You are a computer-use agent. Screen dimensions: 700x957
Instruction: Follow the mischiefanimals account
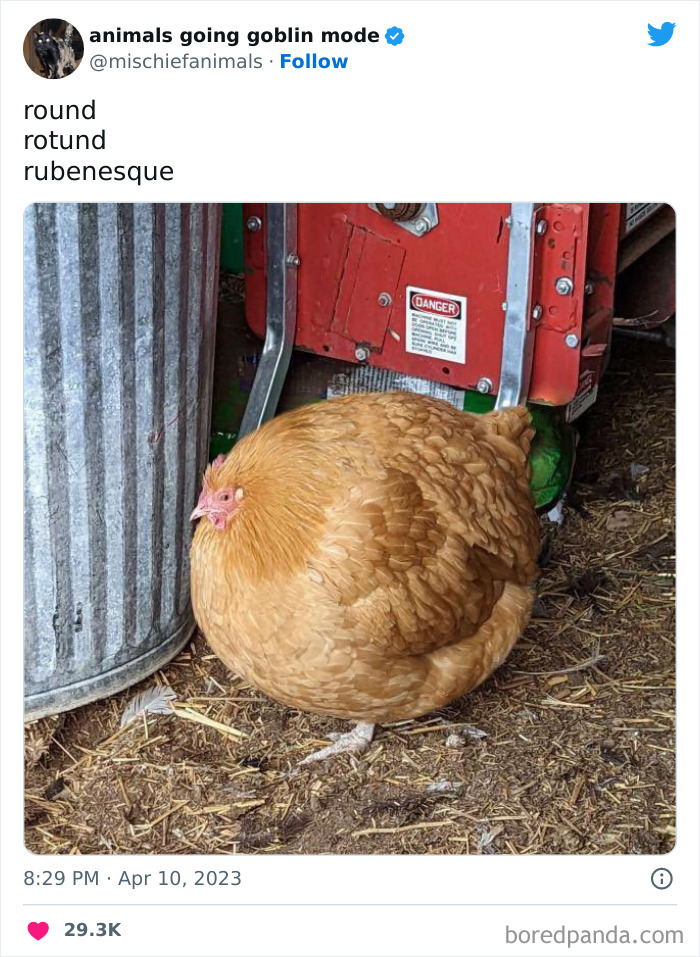click(x=314, y=62)
